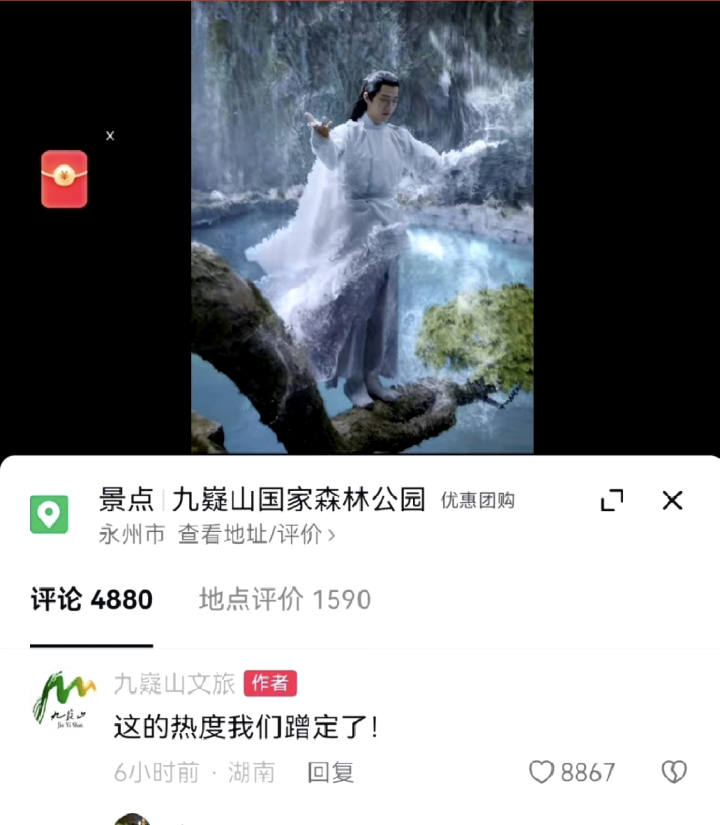
Task: Like the 九嶷山文旅 comment
Action: tap(542, 772)
